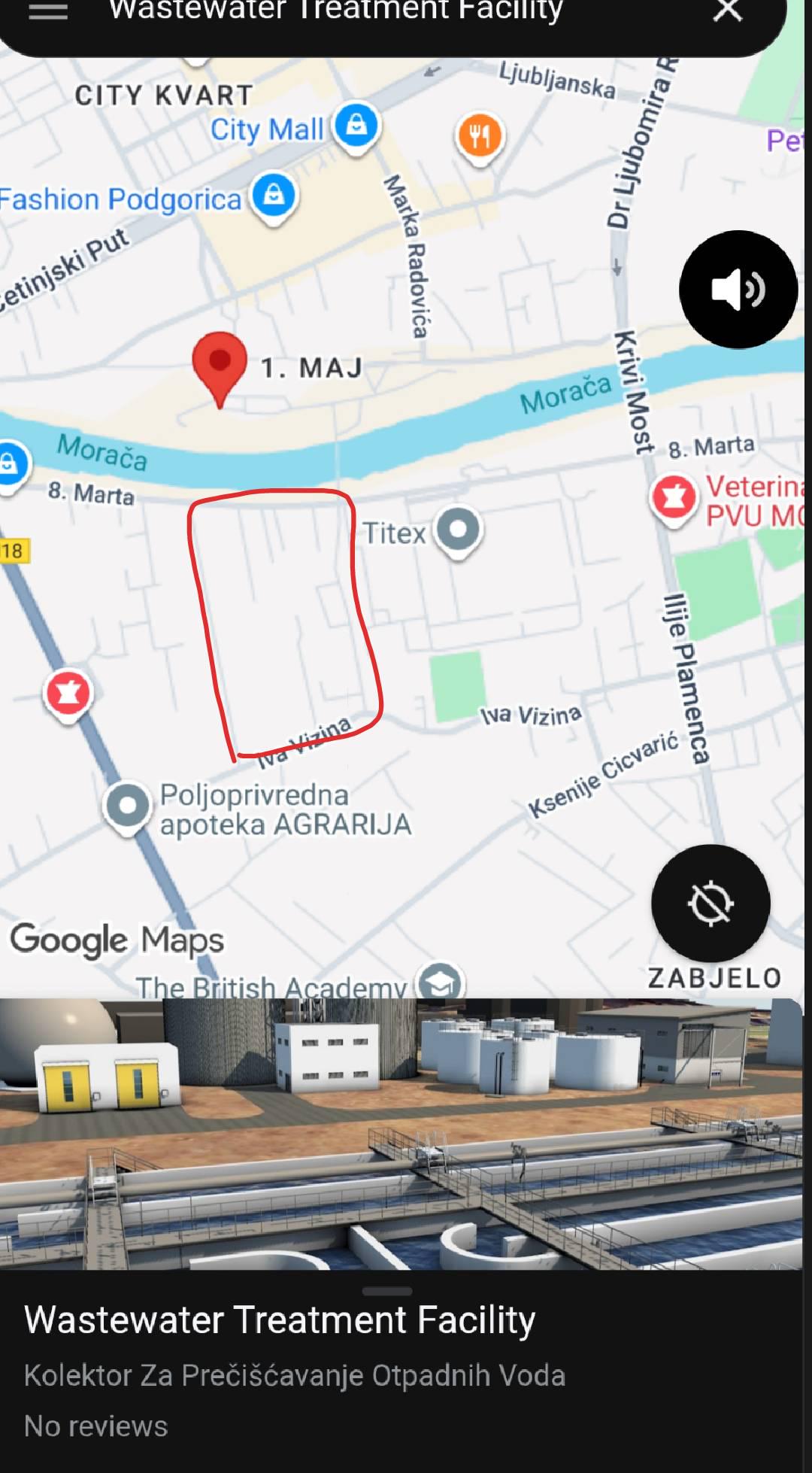
Task: Select the red 1. MAJ marker
Action: [x=220, y=364]
